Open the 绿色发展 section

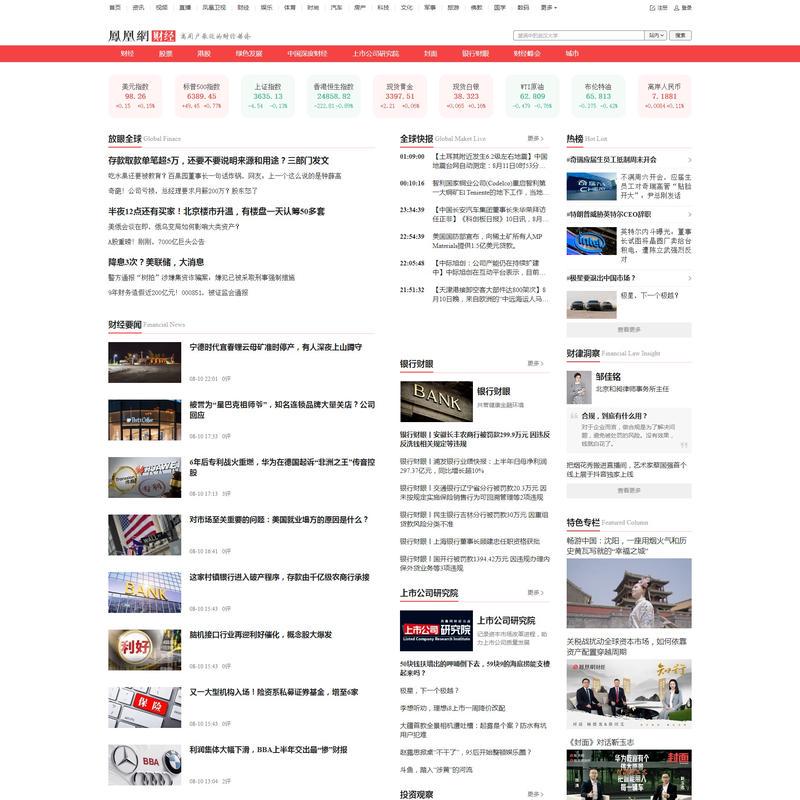[x=249, y=52]
